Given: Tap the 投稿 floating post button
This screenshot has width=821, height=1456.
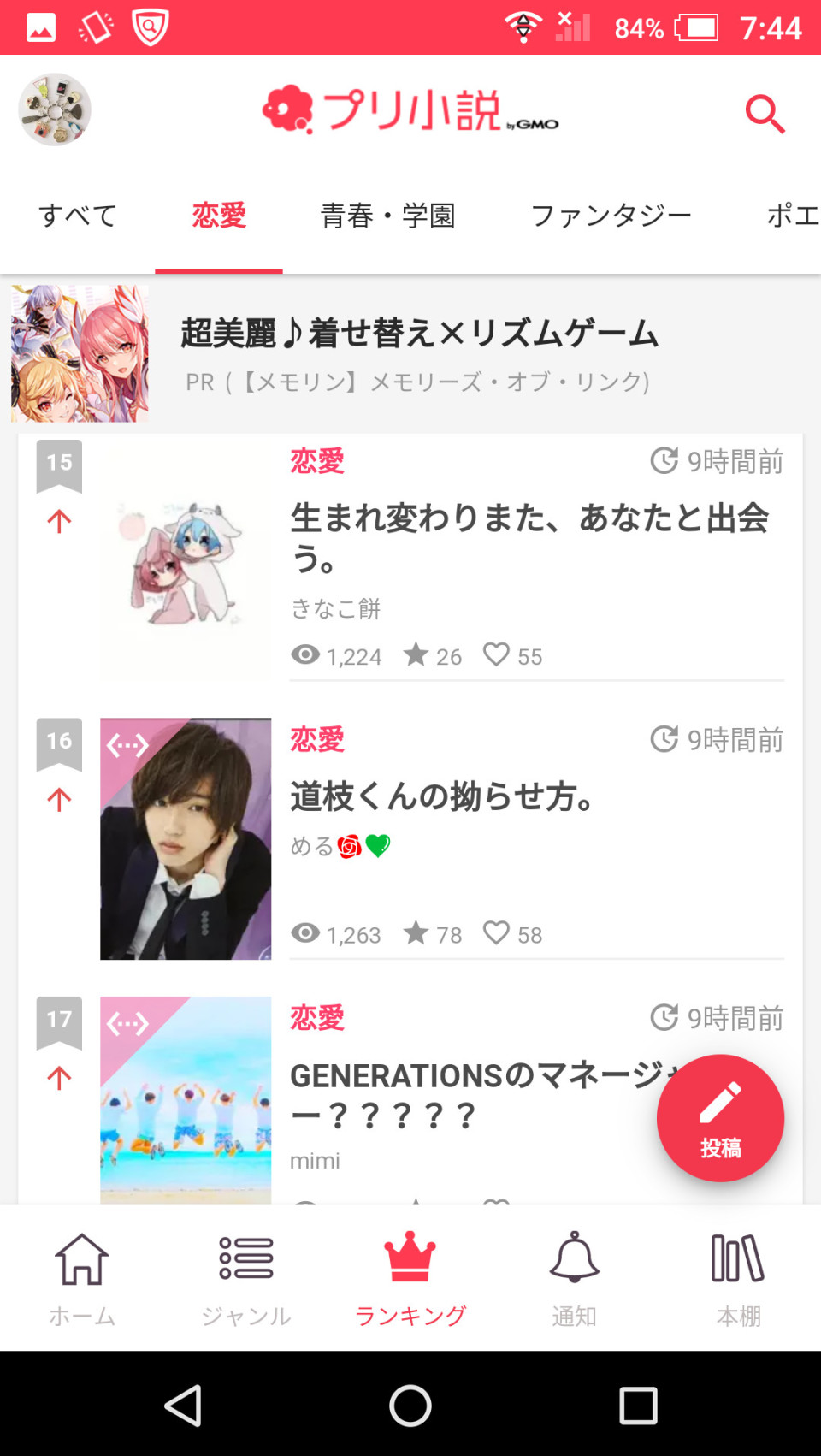Looking at the screenshot, I should 720,1118.
